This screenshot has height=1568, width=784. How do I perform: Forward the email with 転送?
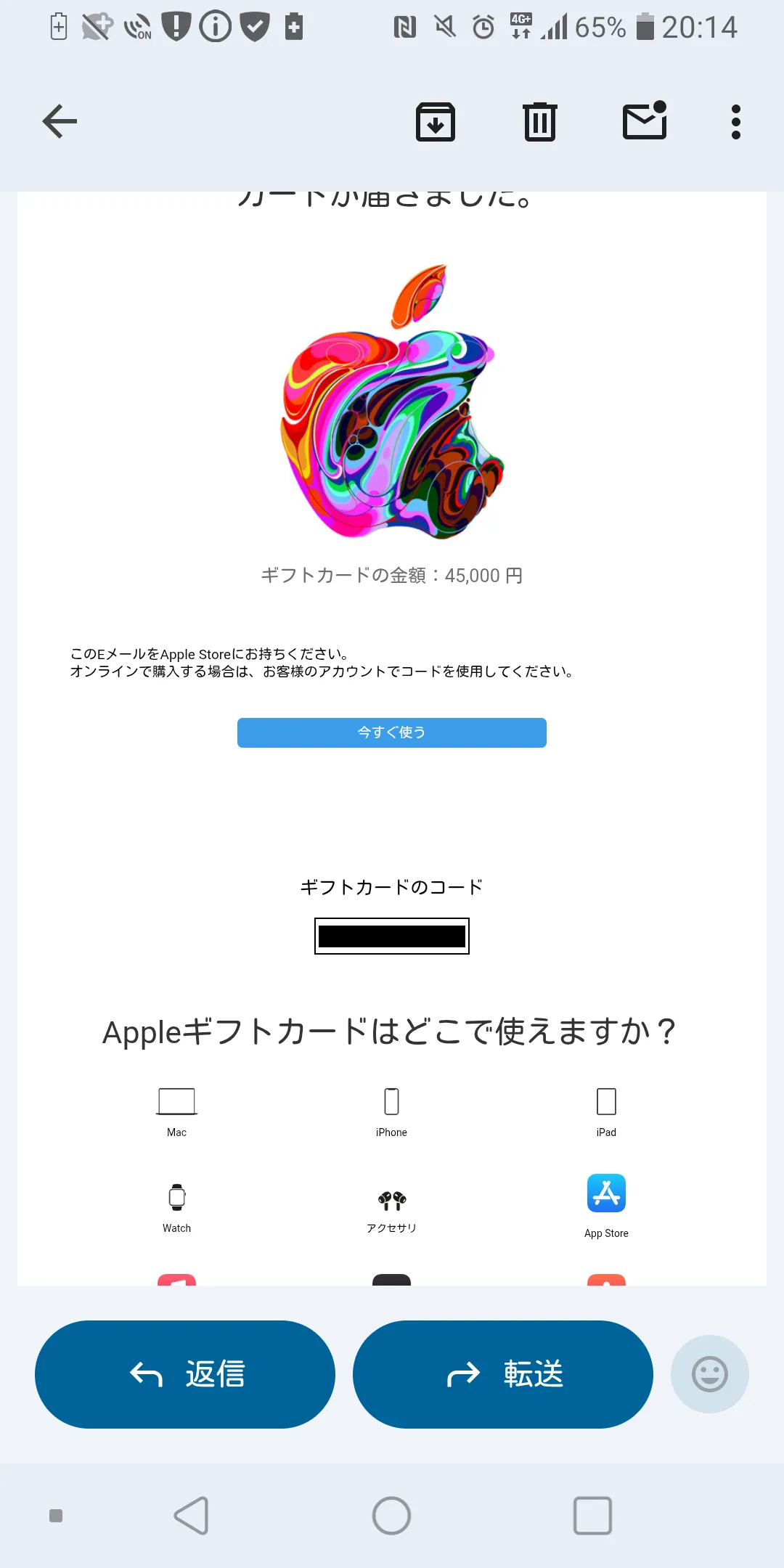coord(503,1374)
